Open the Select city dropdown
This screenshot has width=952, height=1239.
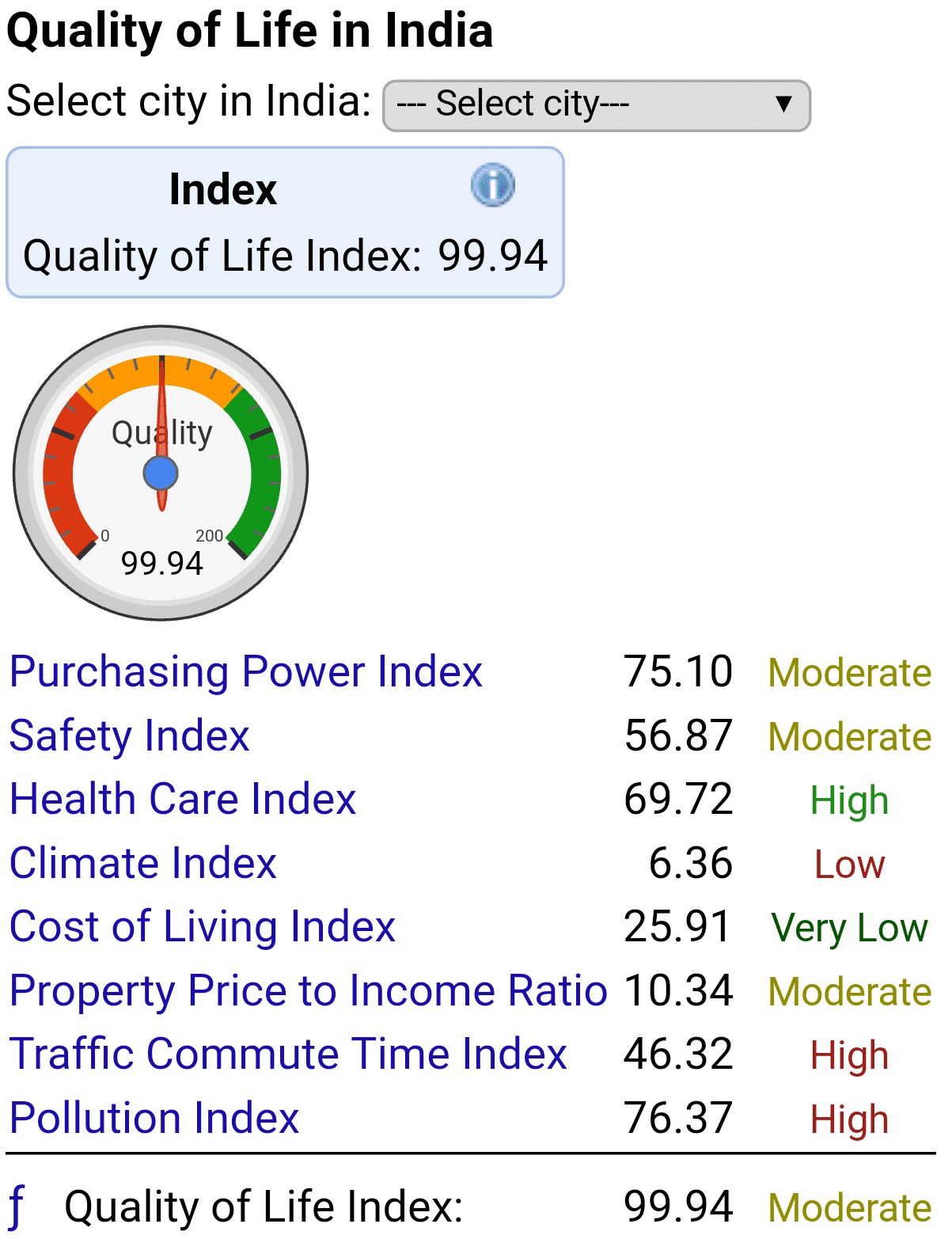(x=596, y=105)
